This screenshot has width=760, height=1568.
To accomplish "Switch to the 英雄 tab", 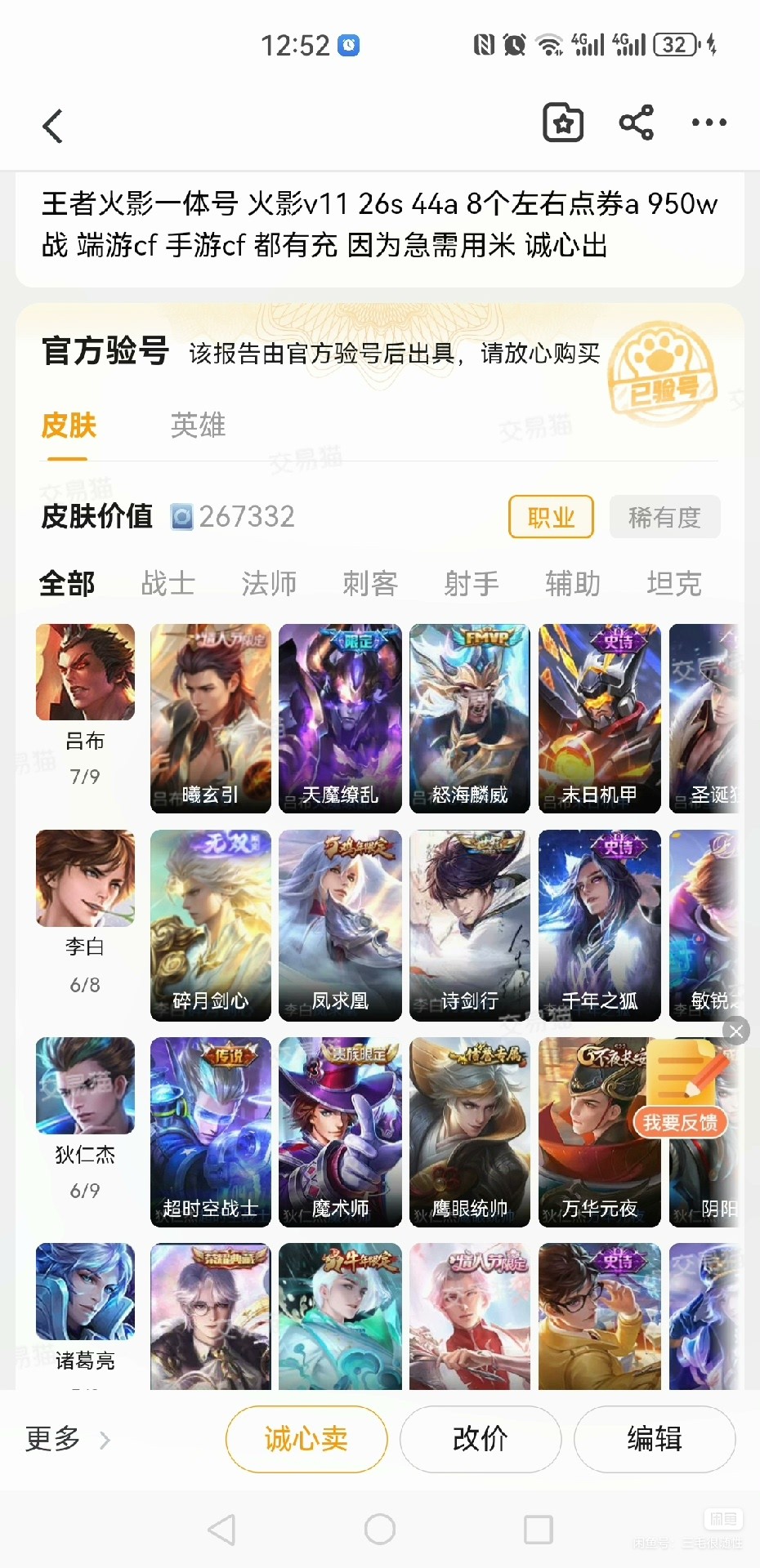I will click(198, 425).
